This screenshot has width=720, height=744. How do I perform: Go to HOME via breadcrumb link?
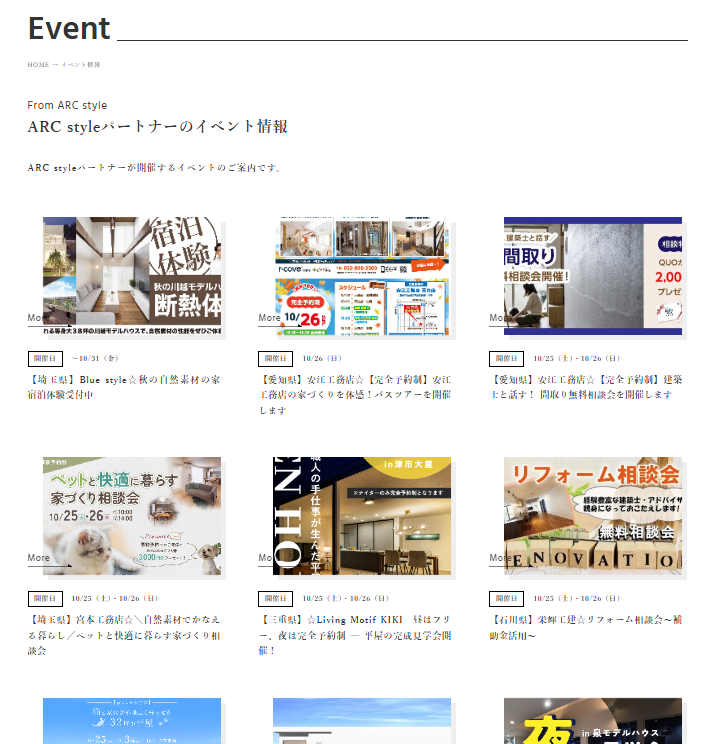point(38,65)
